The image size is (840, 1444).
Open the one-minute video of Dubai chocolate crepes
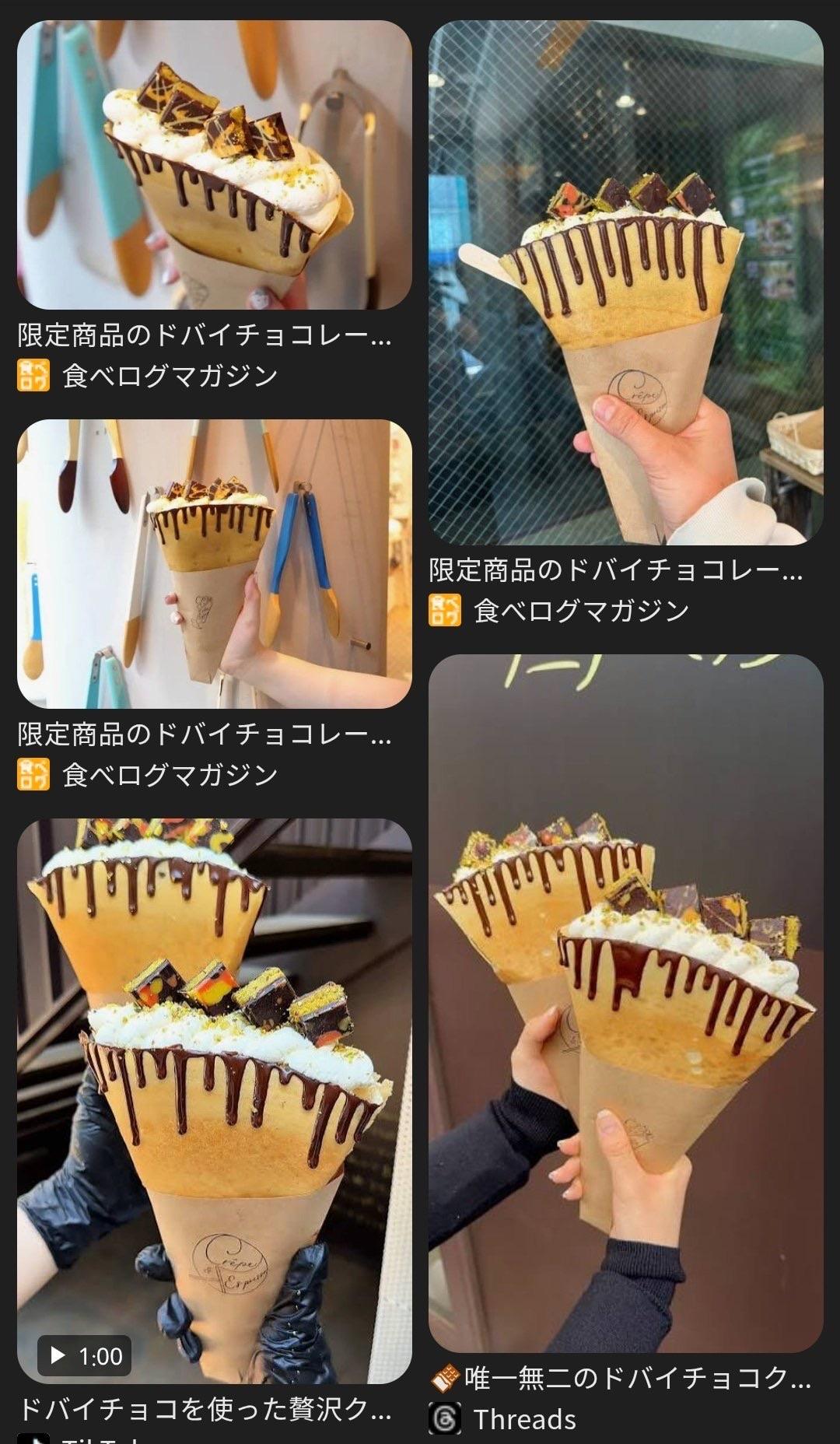click(x=214, y=1101)
